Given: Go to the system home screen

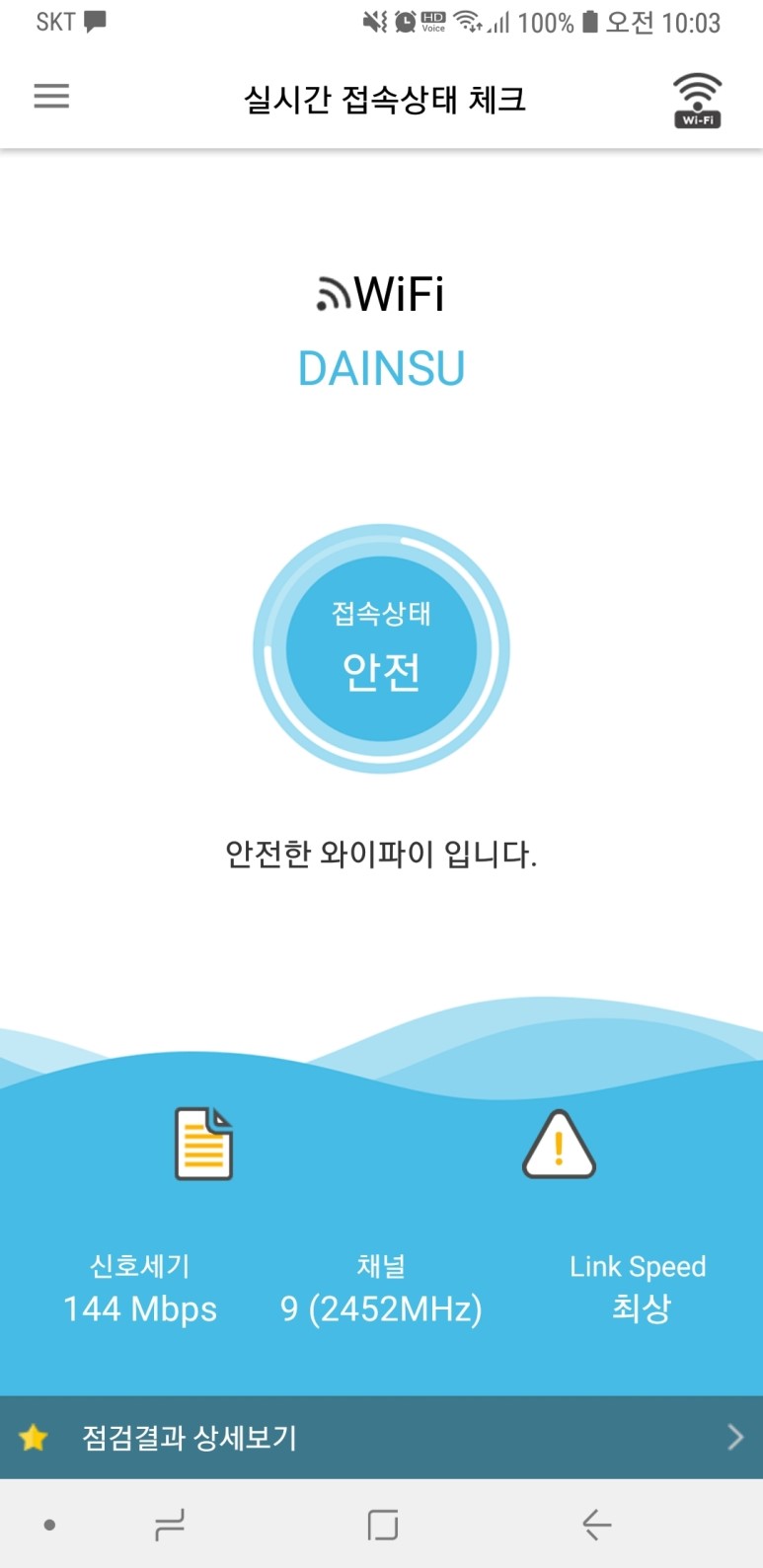Looking at the screenshot, I should pyautogui.click(x=382, y=1525).
